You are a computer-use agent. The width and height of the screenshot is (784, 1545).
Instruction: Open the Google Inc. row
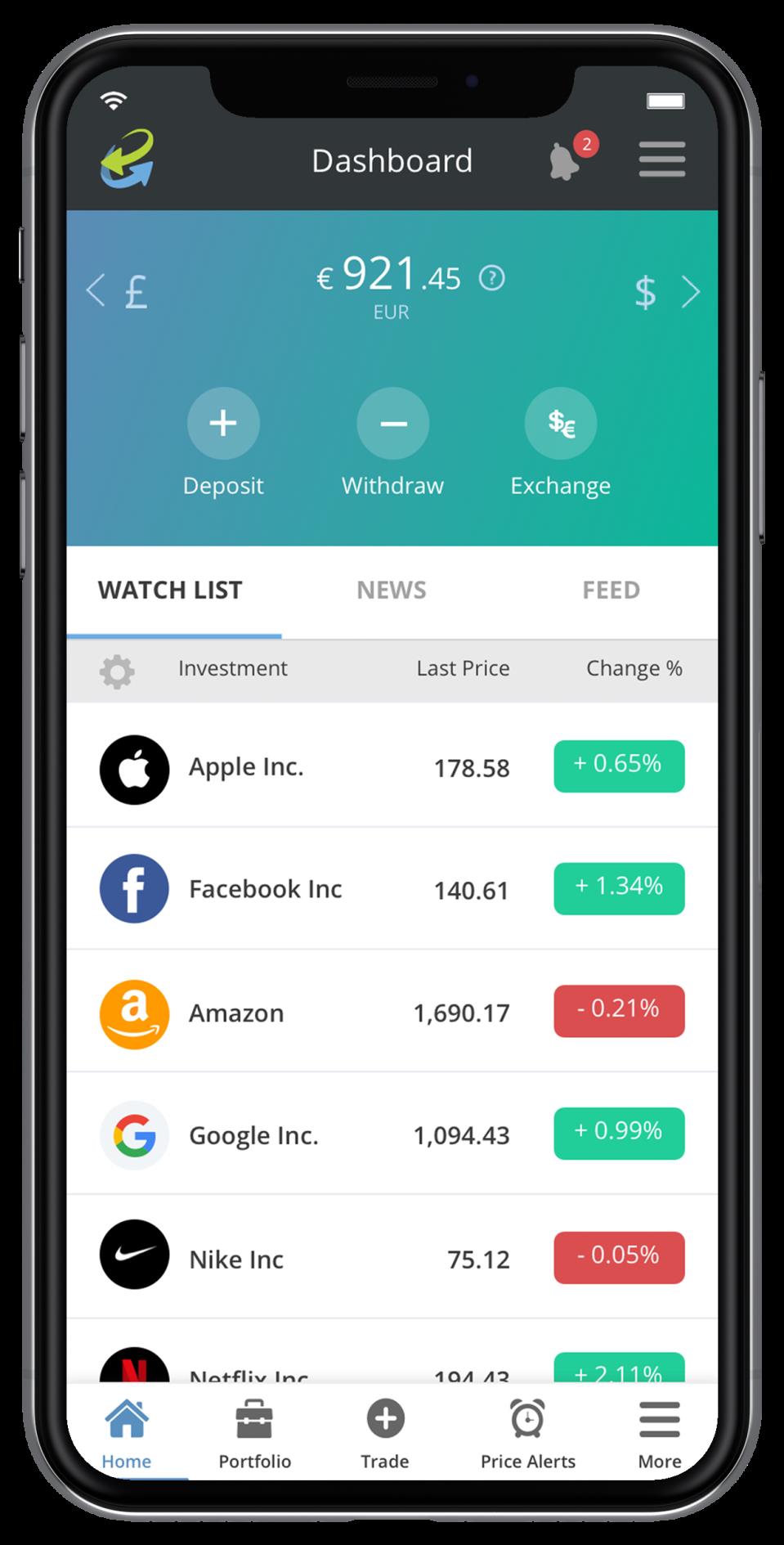(x=253, y=1135)
